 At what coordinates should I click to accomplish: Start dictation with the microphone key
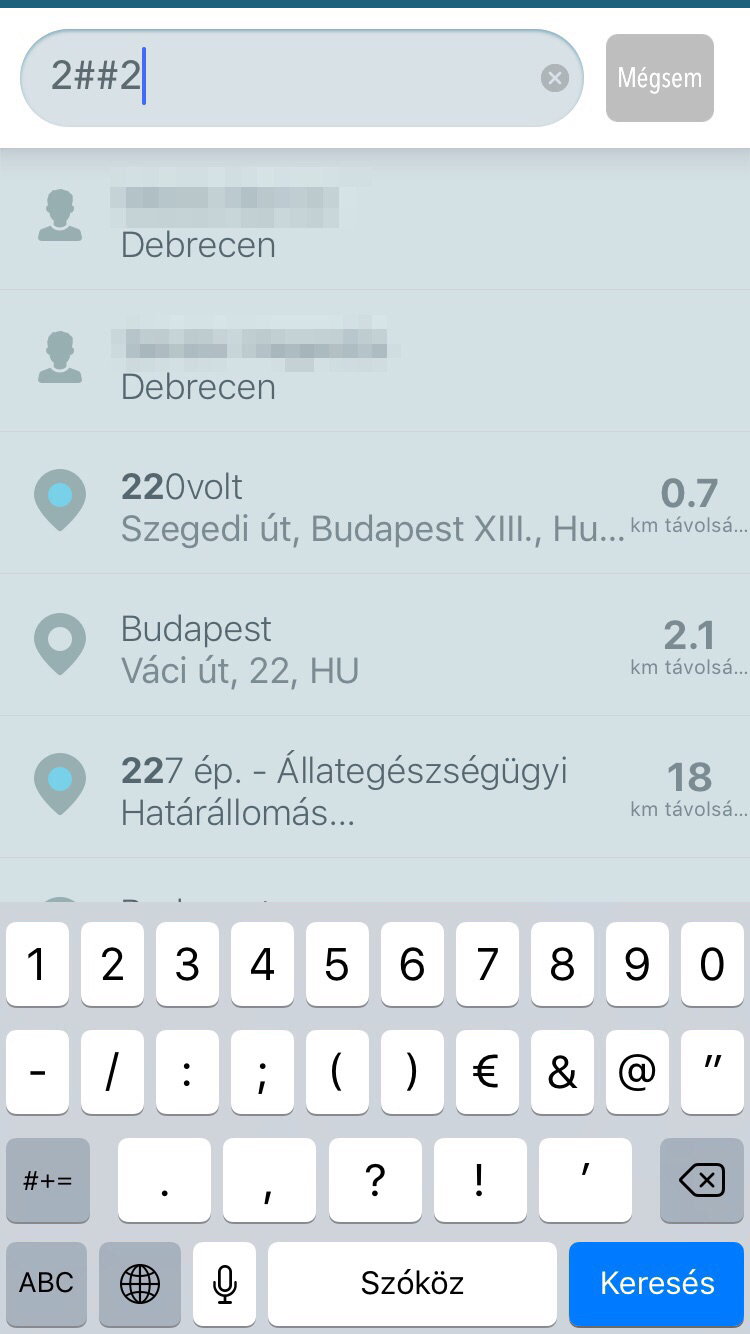click(x=225, y=1284)
